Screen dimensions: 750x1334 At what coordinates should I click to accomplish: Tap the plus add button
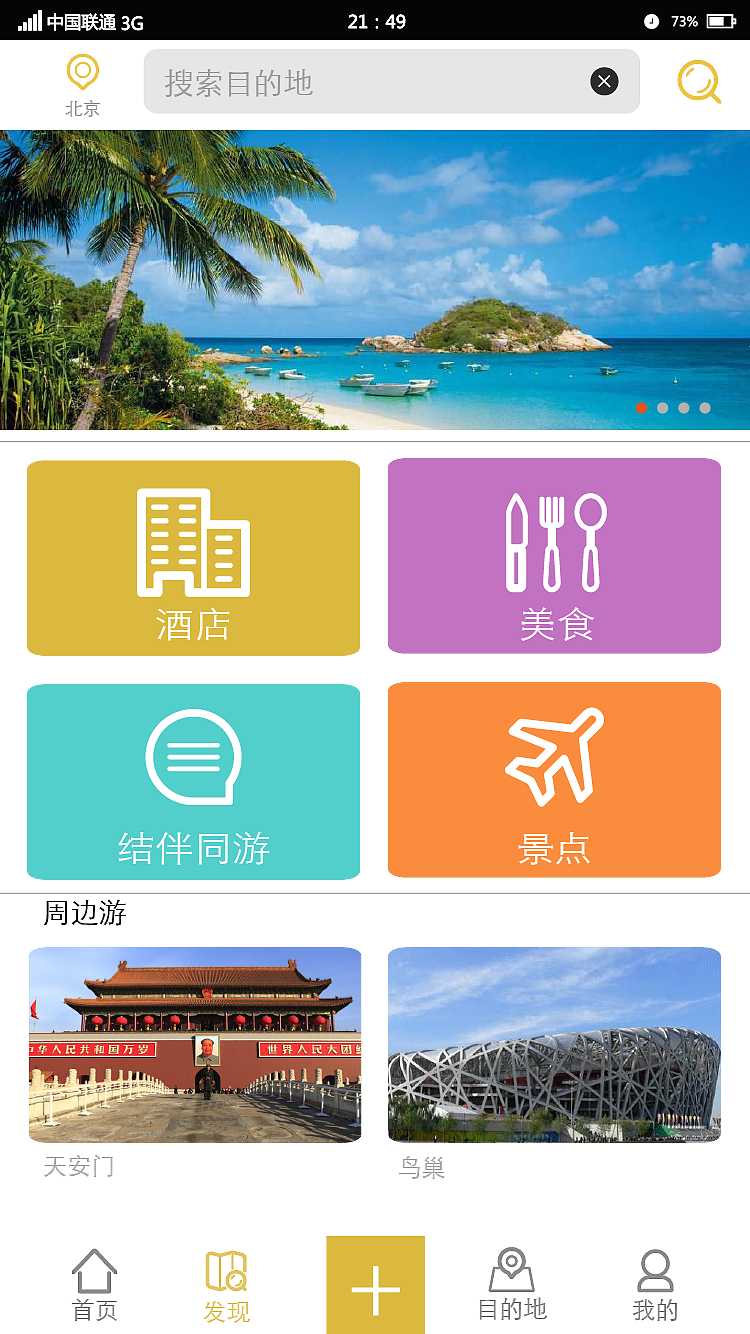[375, 1285]
